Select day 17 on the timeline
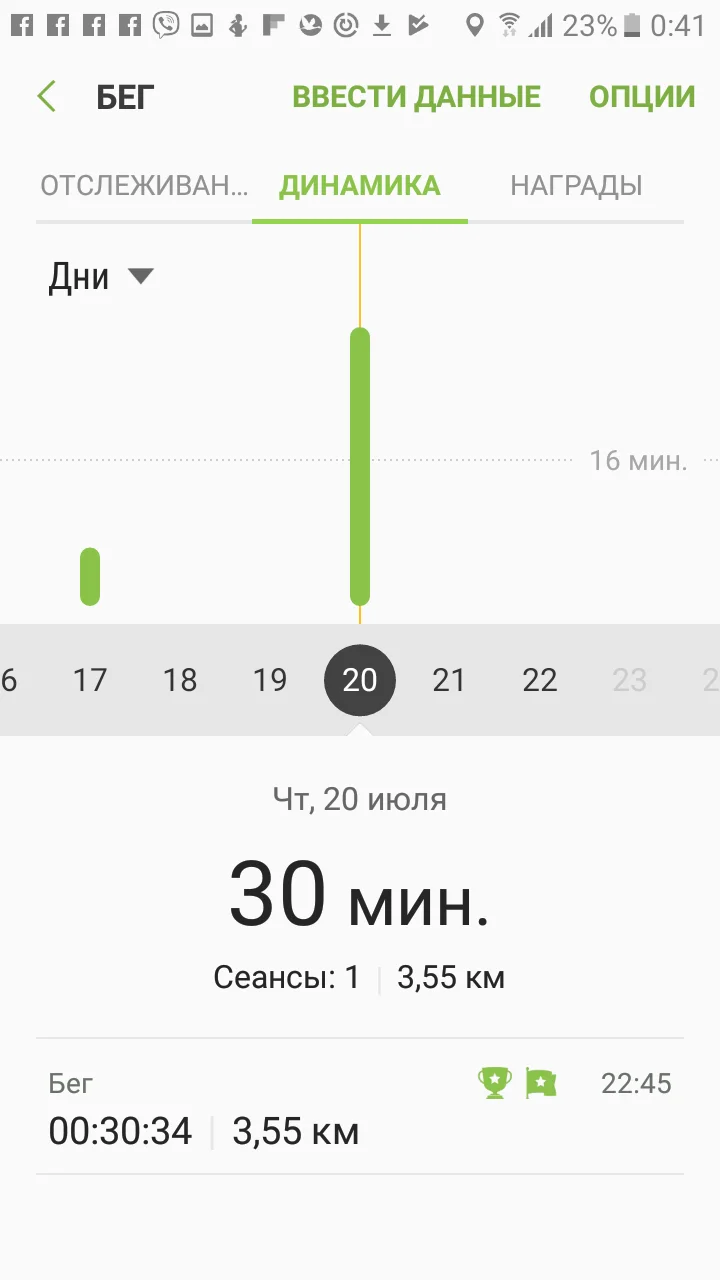 click(90, 680)
